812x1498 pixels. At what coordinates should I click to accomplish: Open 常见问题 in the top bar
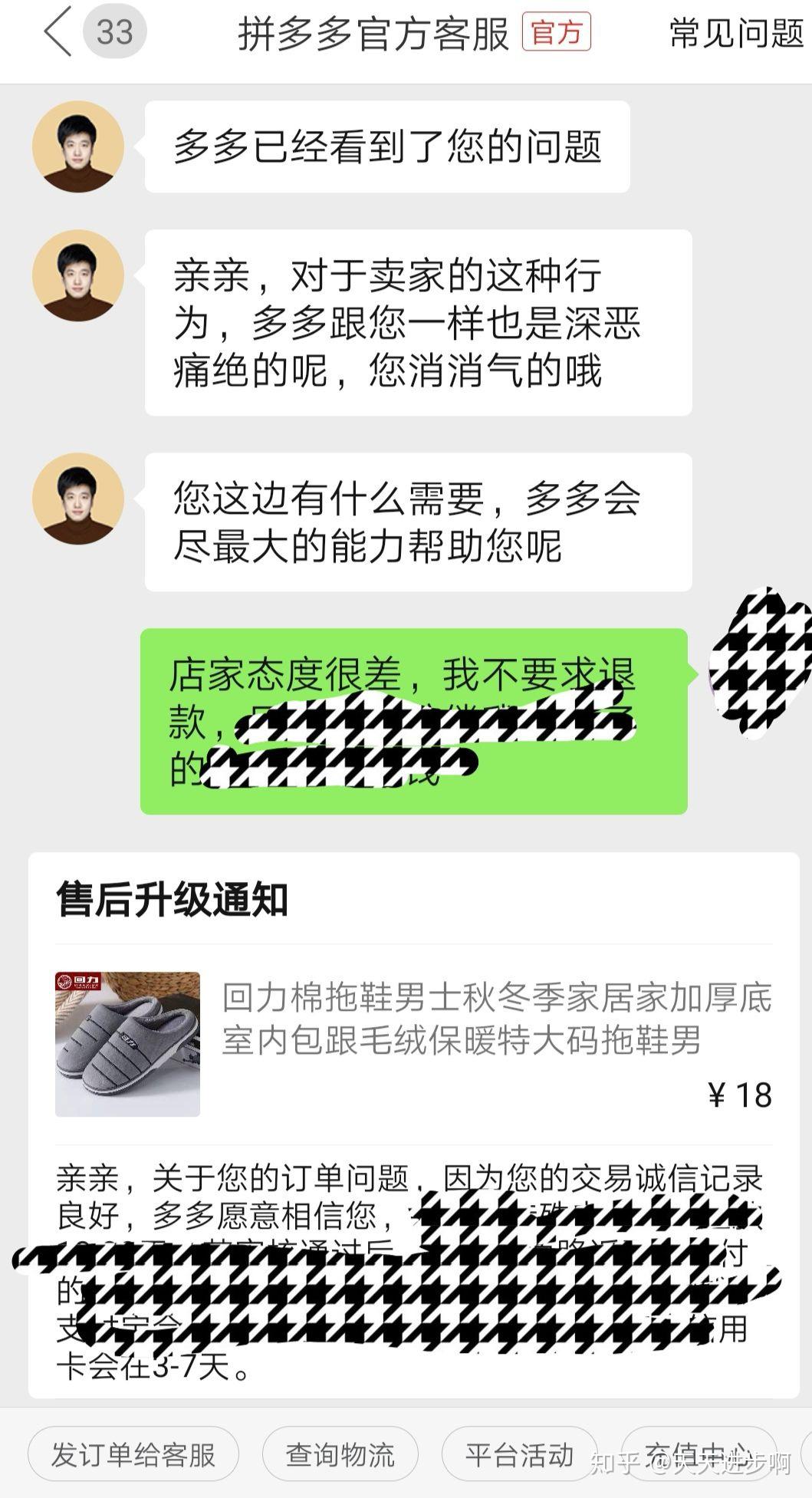[x=735, y=34]
